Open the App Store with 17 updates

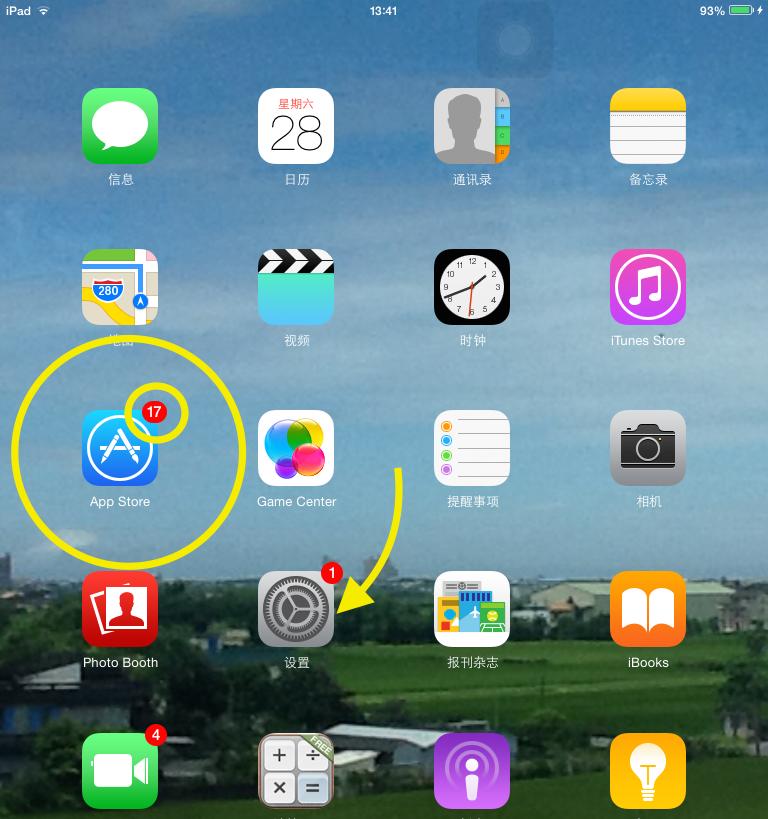[x=120, y=448]
